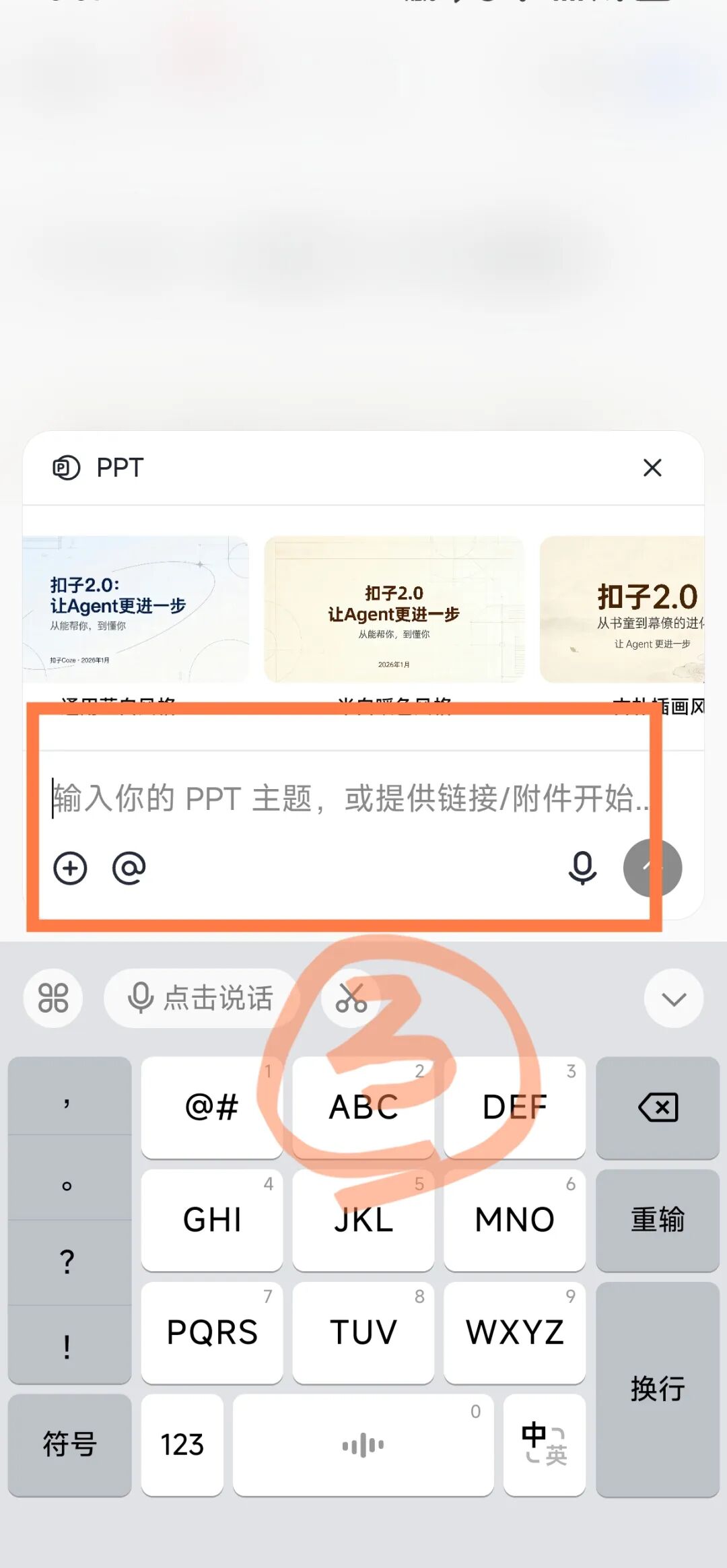Tap the backspace key

pos(657,1107)
